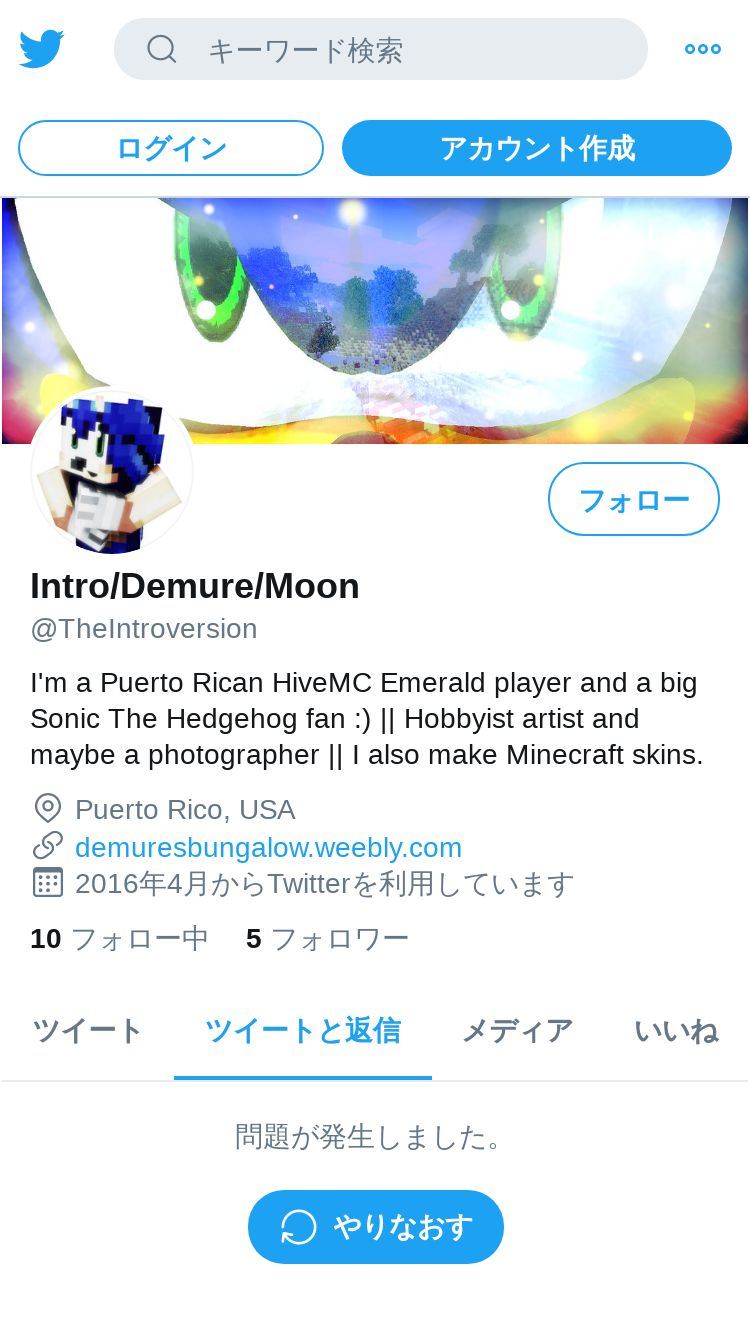Viewport: 750px width, 1334px height.
Task: Tap the Twitter bird home icon
Action: coord(42,49)
